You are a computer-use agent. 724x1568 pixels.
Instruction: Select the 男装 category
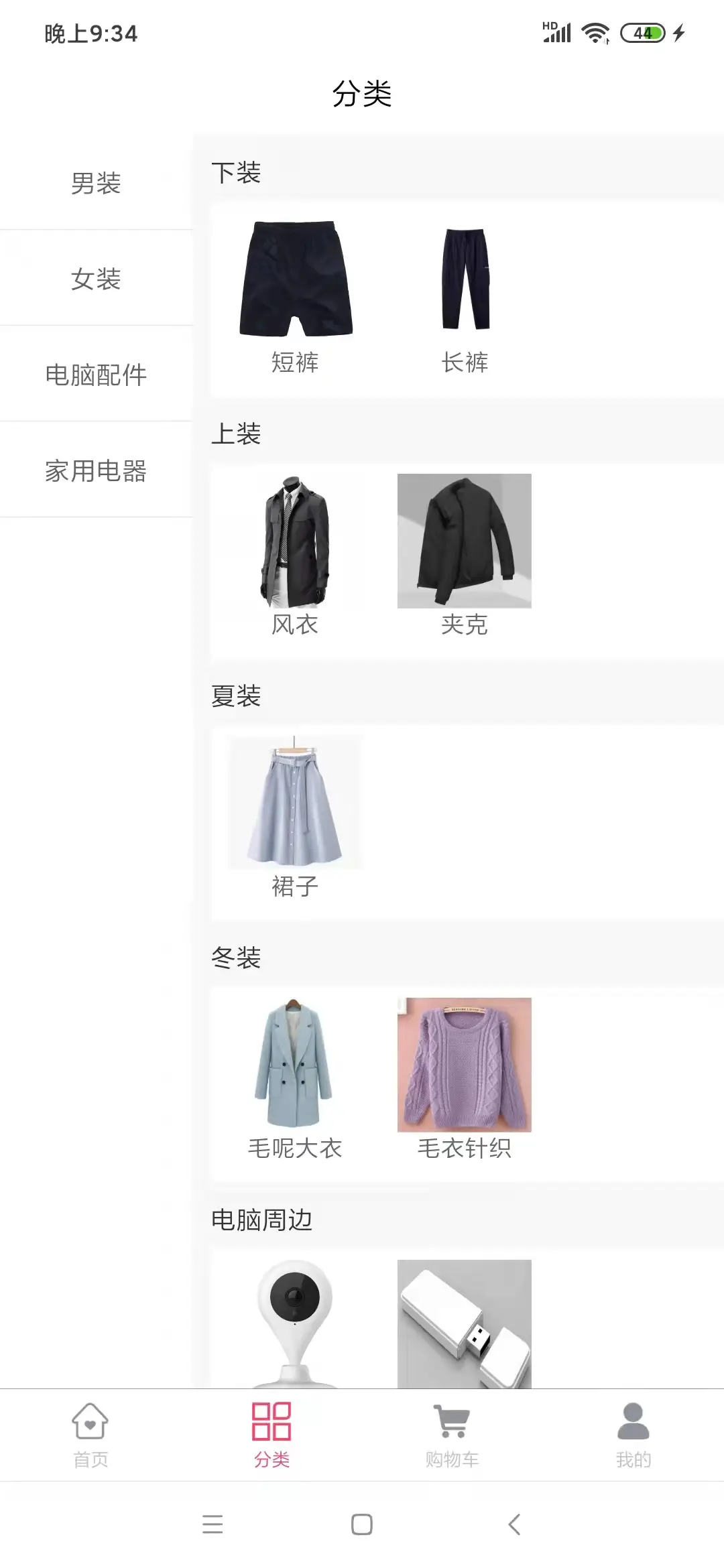96,183
